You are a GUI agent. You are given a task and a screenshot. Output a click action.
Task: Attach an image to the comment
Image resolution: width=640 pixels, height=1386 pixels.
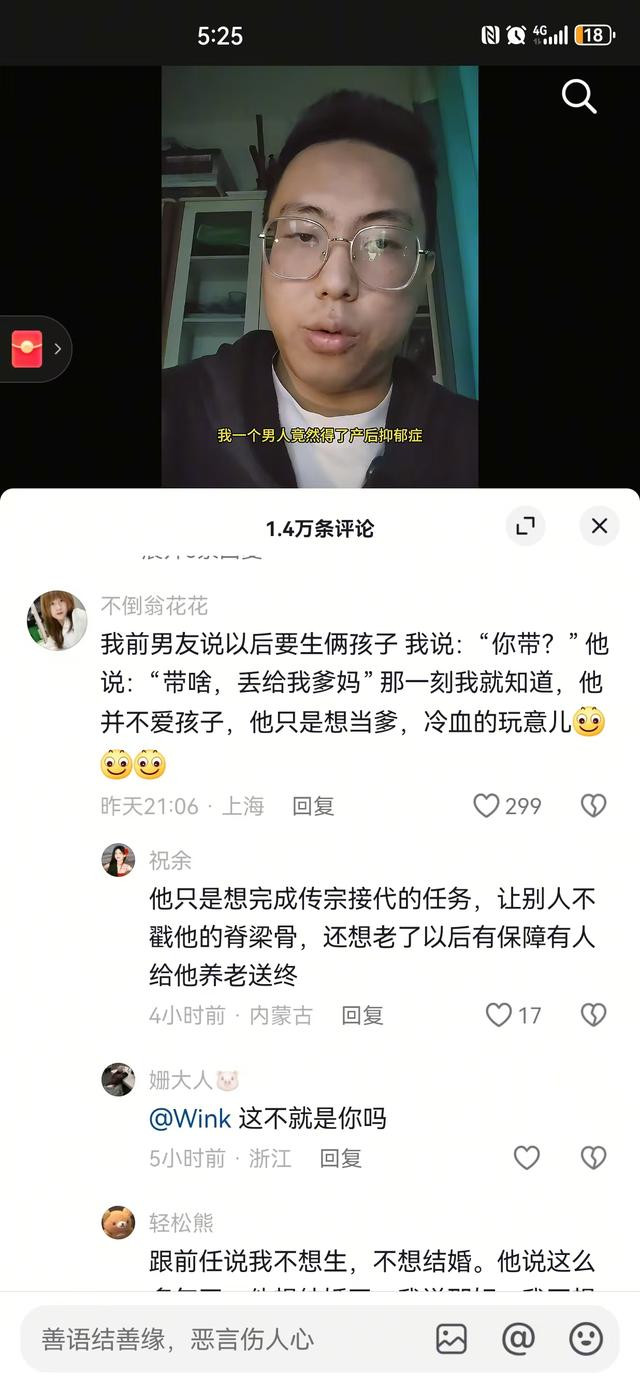click(x=452, y=1339)
